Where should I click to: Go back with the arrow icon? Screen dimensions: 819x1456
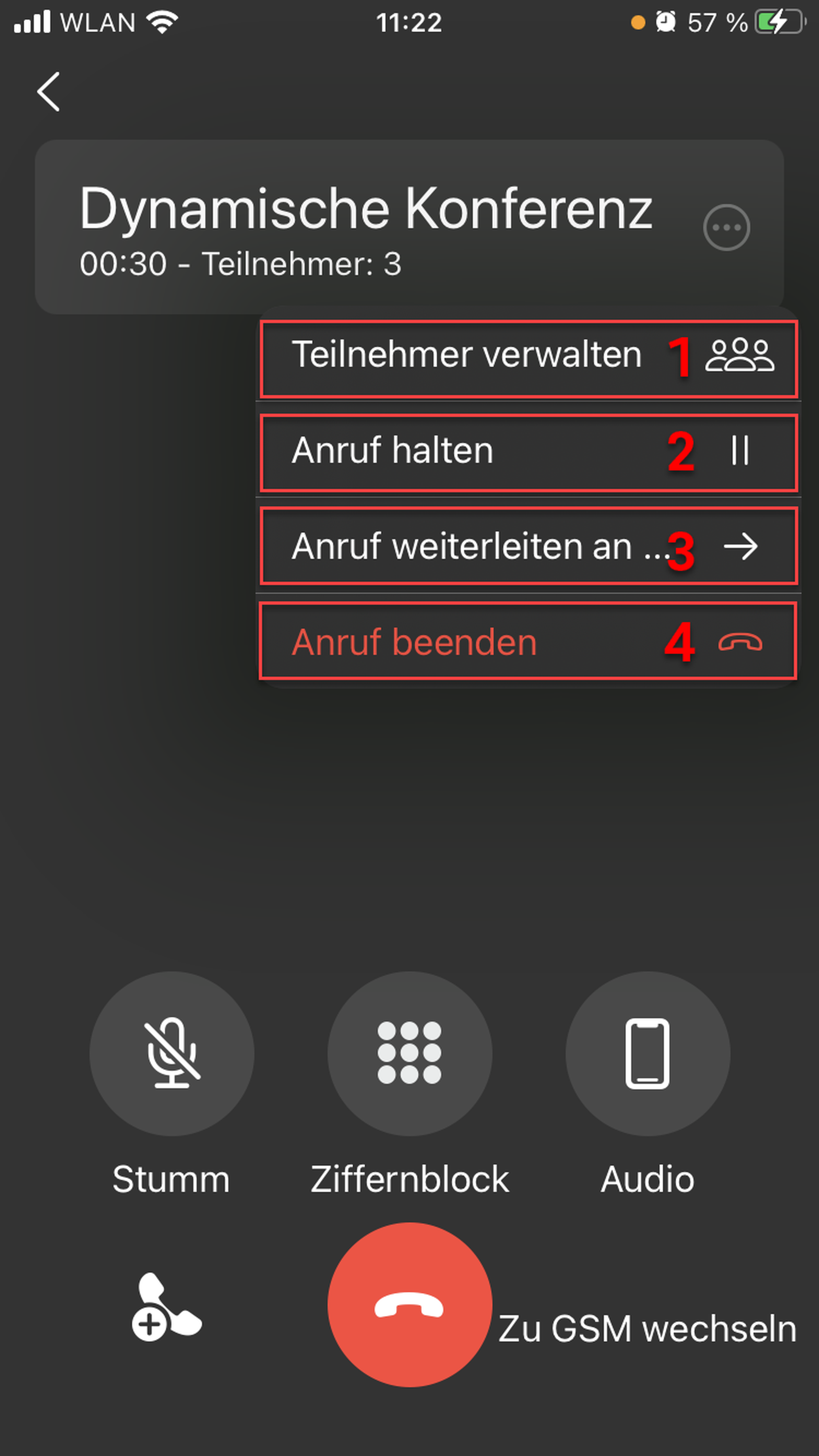point(49,92)
